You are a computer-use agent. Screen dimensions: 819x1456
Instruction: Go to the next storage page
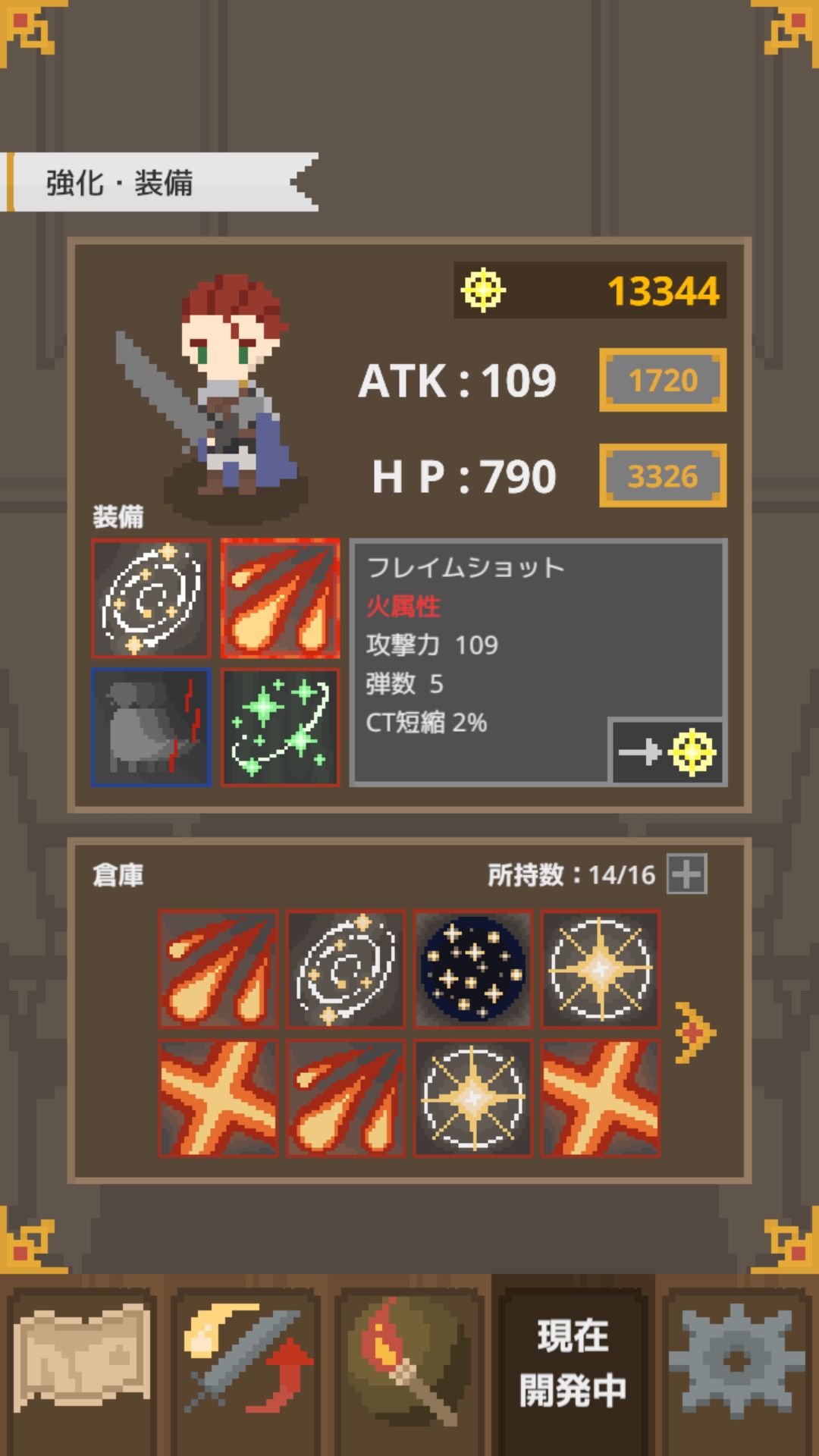pyautogui.click(x=694, y=1033)
